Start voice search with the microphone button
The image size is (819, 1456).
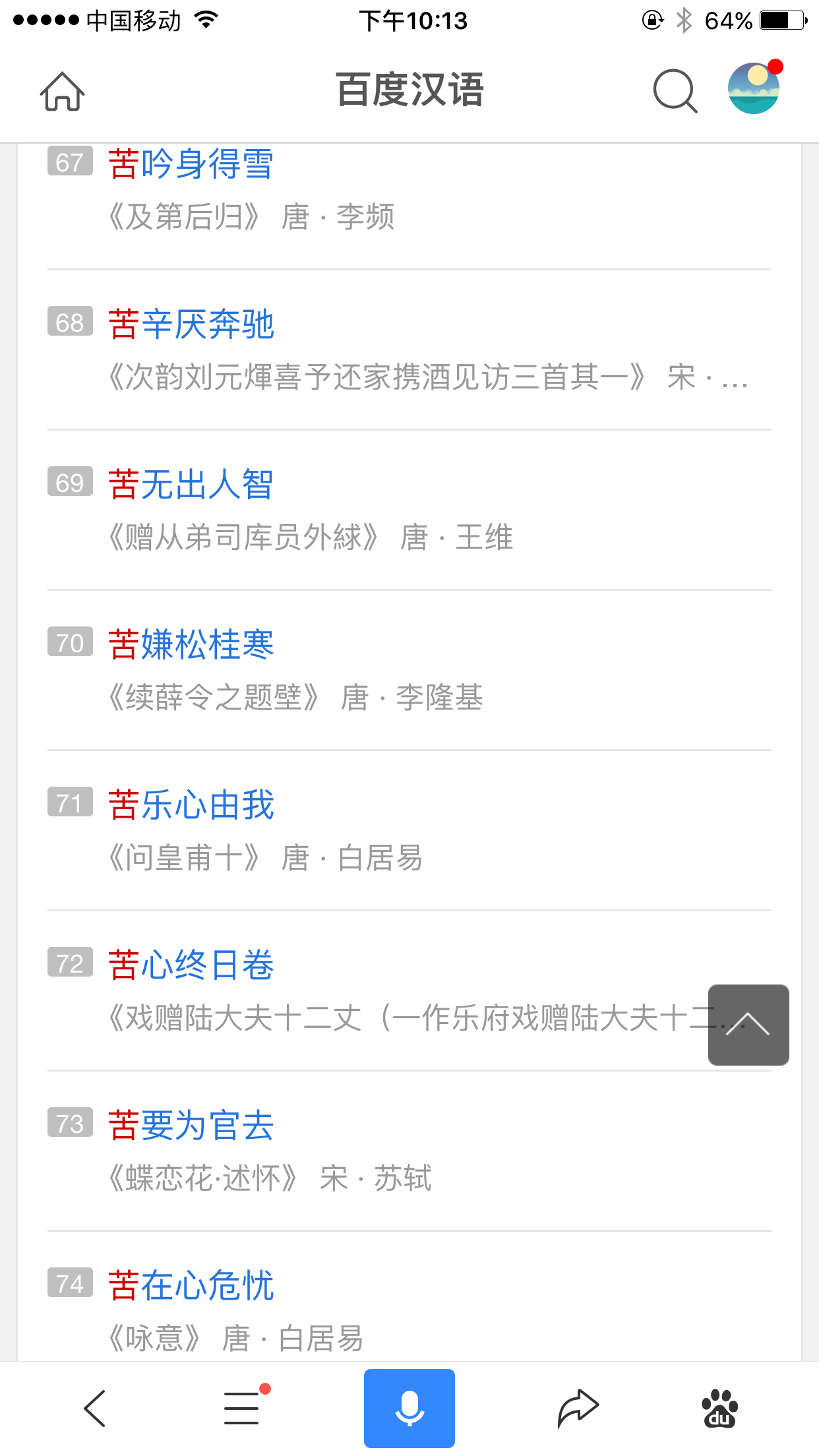(409, 1408)
